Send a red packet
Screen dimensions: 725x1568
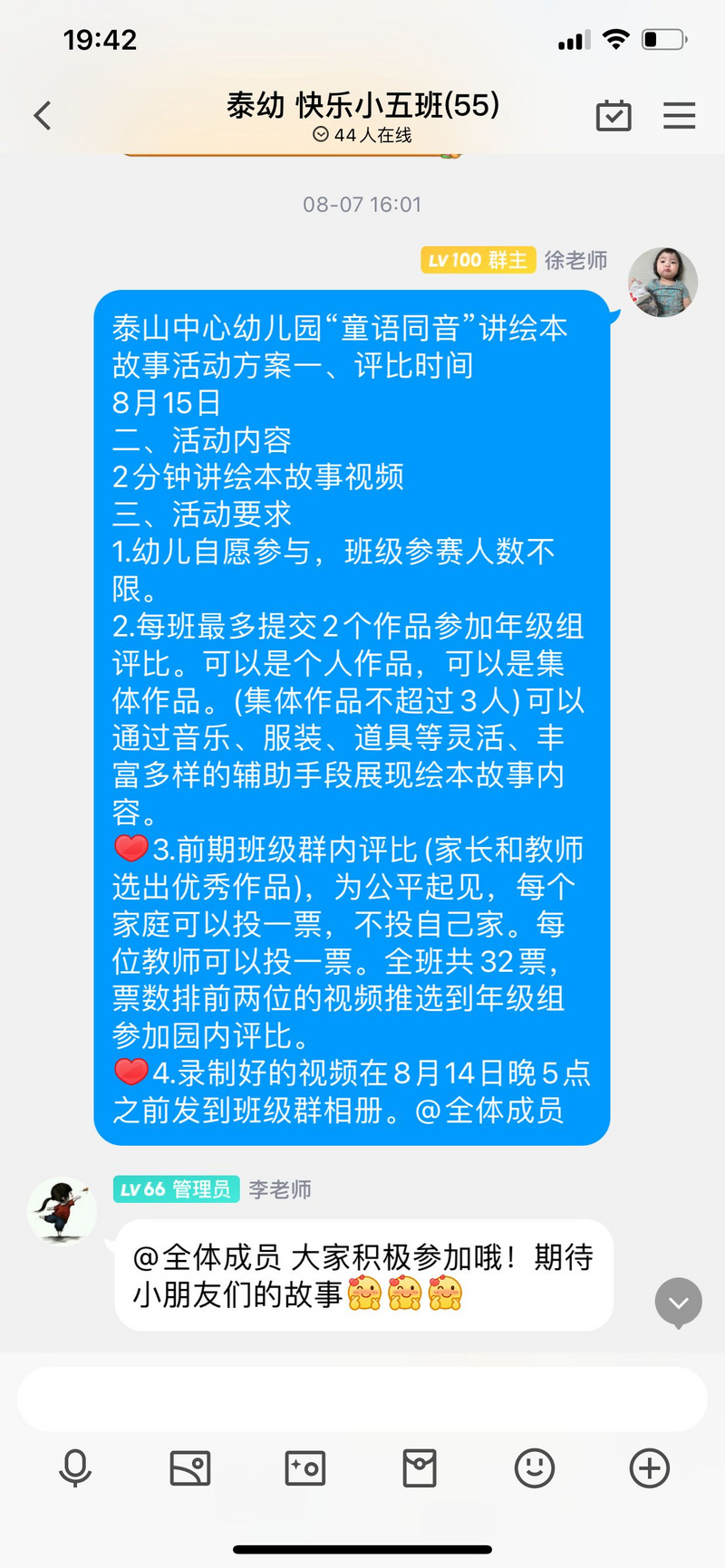click(x=420, y=1468)
